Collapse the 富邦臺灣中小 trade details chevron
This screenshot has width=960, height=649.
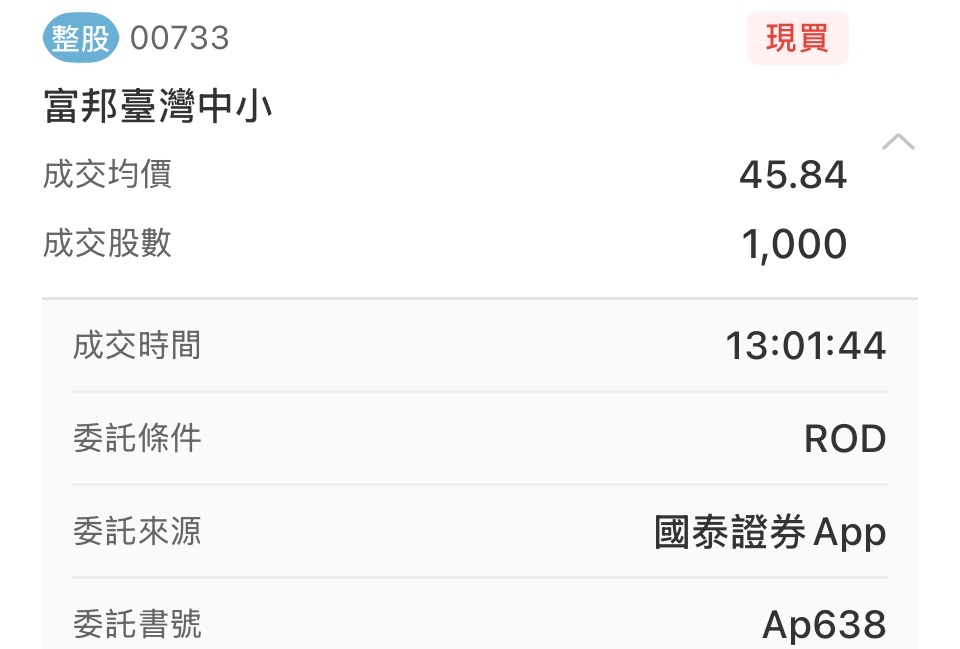[898, 141]
